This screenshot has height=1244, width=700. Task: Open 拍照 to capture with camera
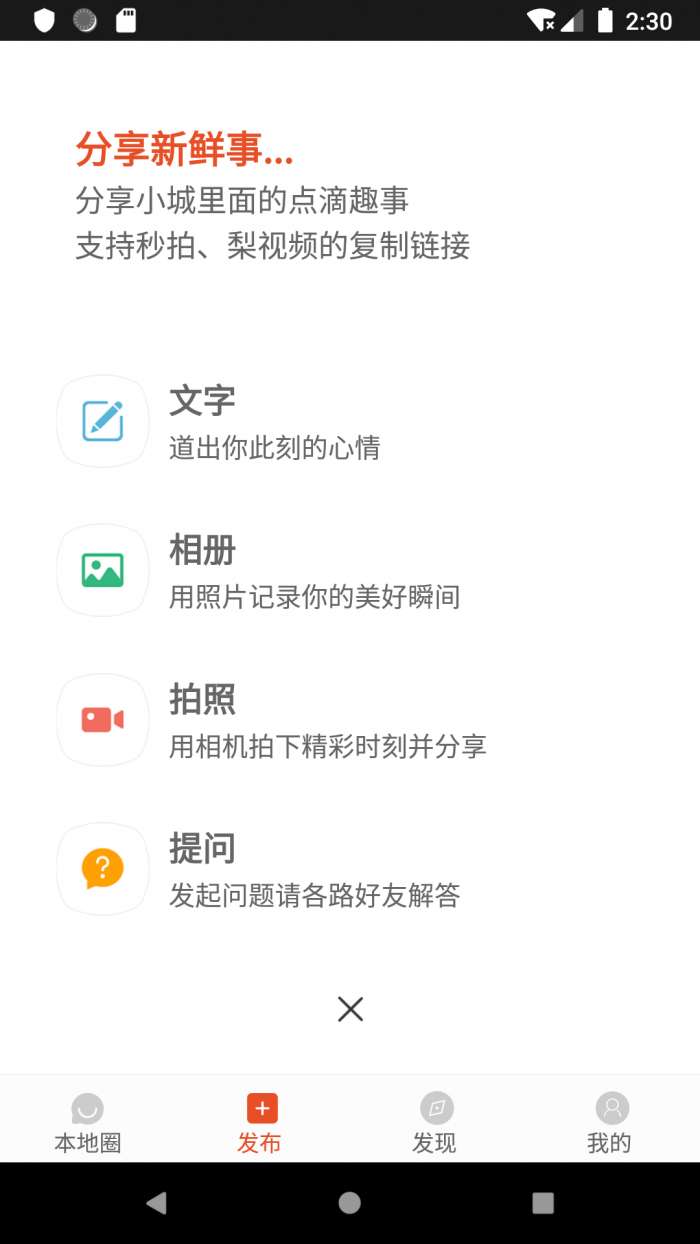103,719
